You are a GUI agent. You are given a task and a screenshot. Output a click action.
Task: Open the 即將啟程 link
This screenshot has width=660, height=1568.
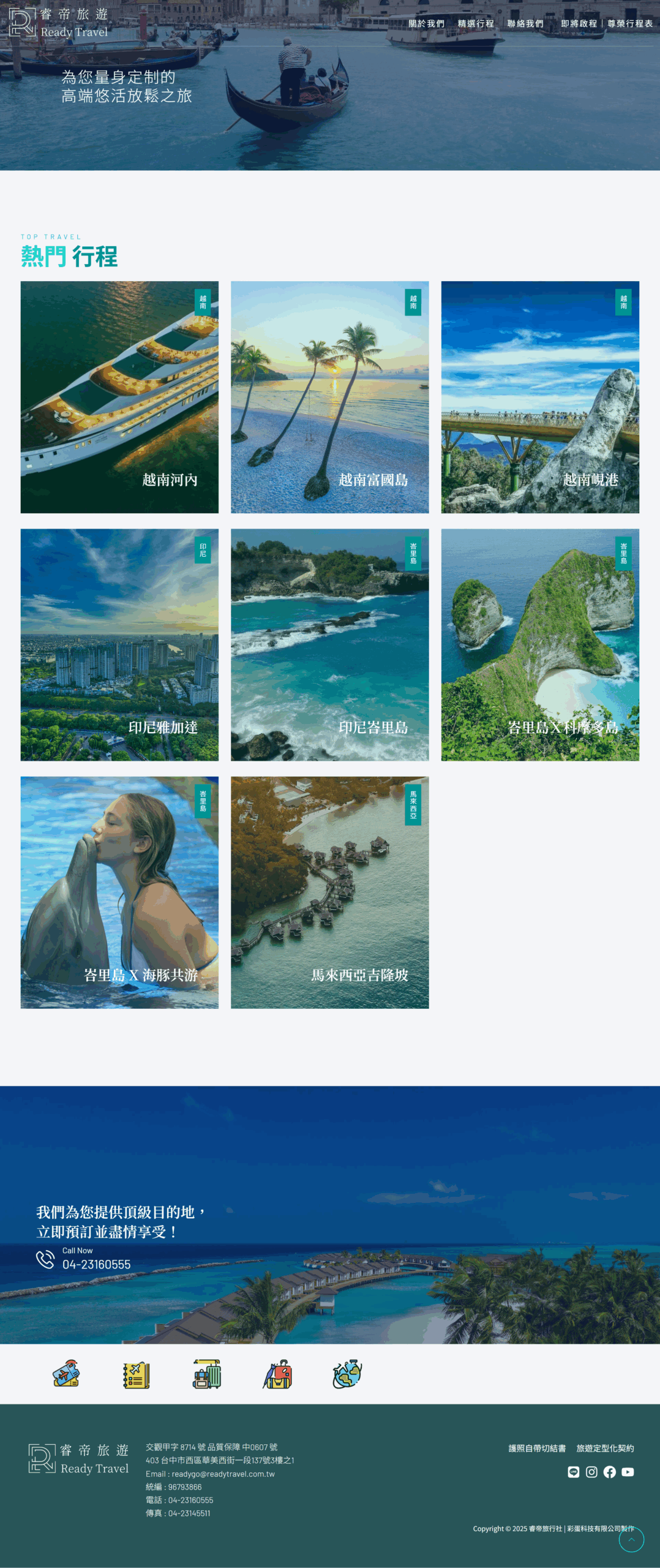tap(579, 24)
